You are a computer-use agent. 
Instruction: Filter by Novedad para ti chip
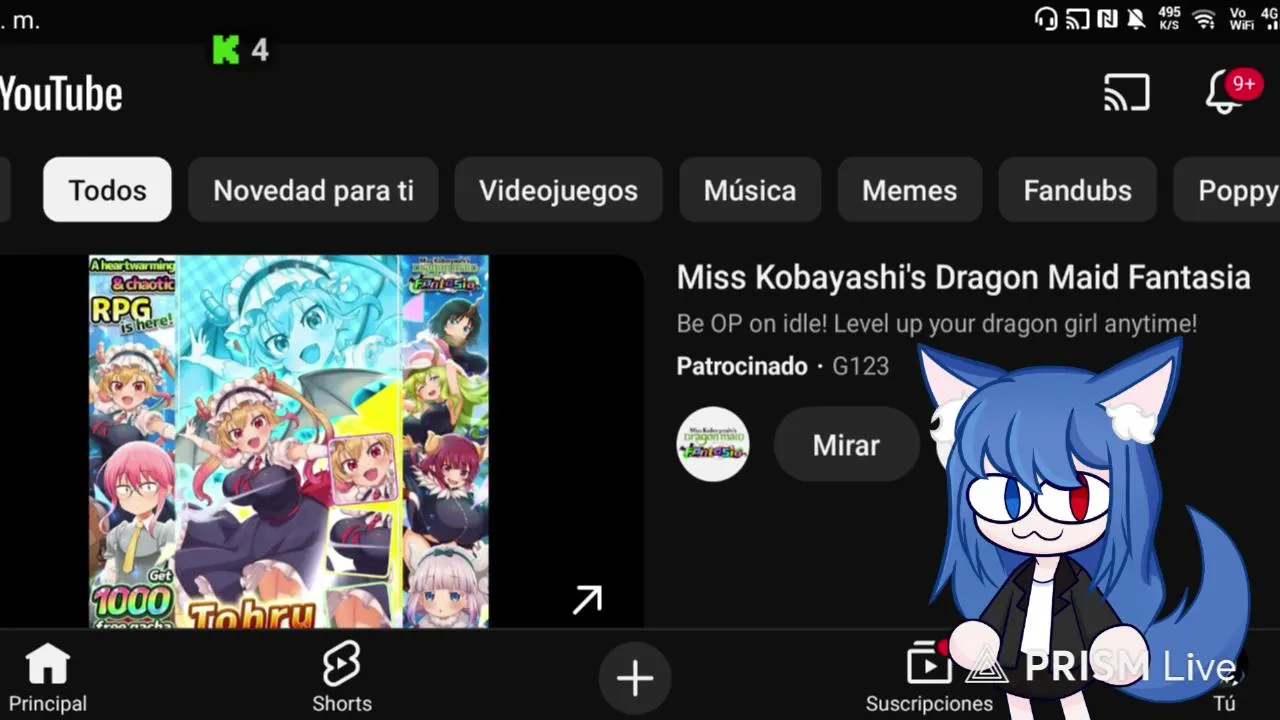313,190
